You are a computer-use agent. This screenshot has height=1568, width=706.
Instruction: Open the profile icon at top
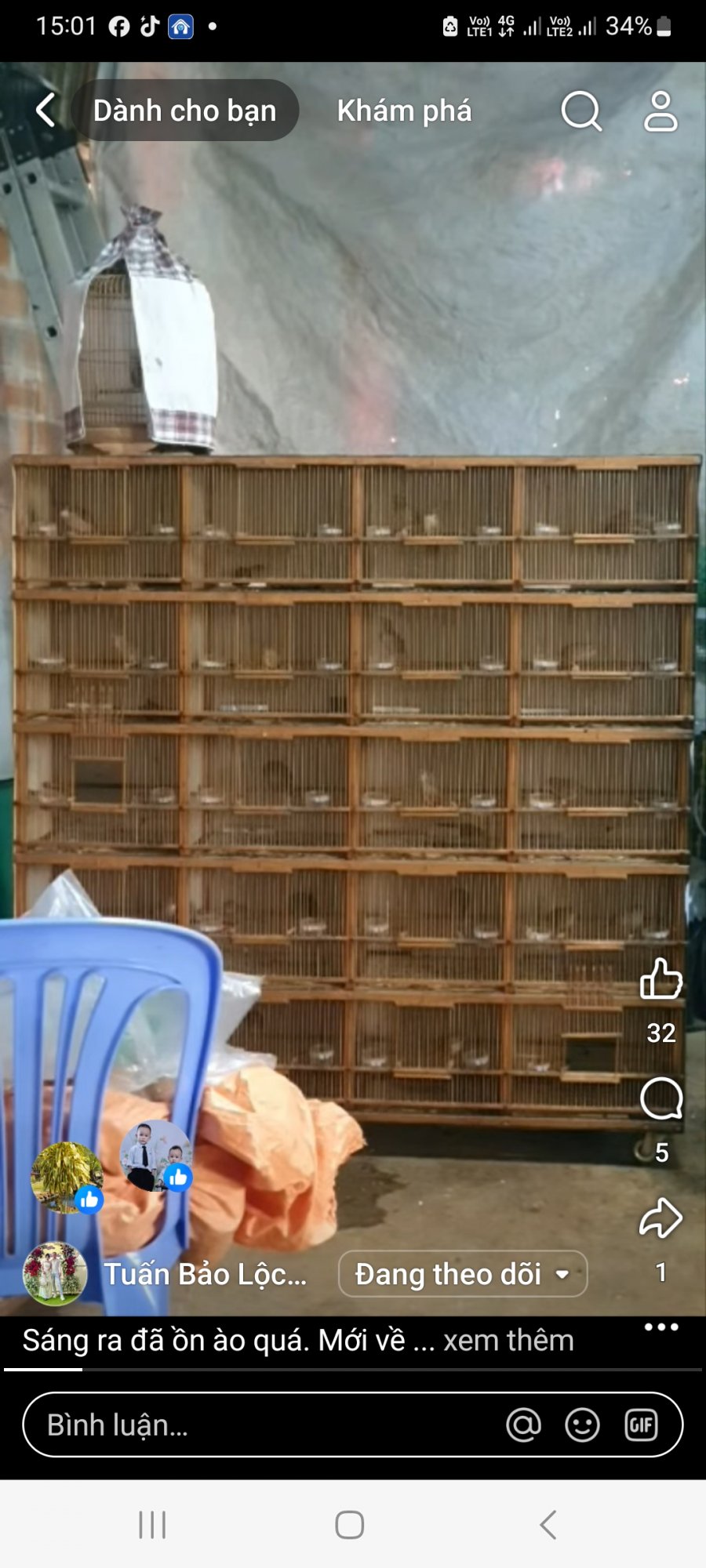pos(661,111)
